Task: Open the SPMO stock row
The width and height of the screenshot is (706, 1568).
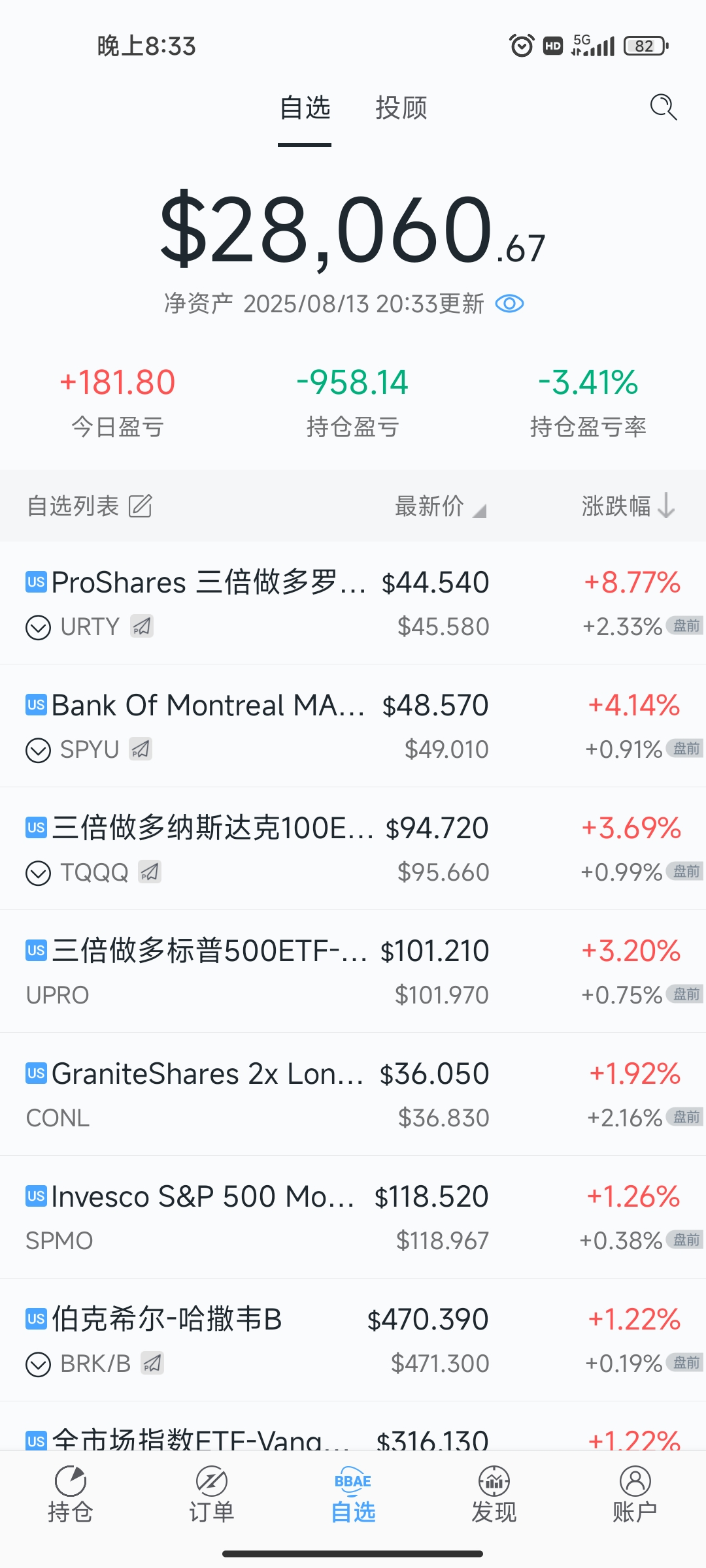Action: point(353,1217)
